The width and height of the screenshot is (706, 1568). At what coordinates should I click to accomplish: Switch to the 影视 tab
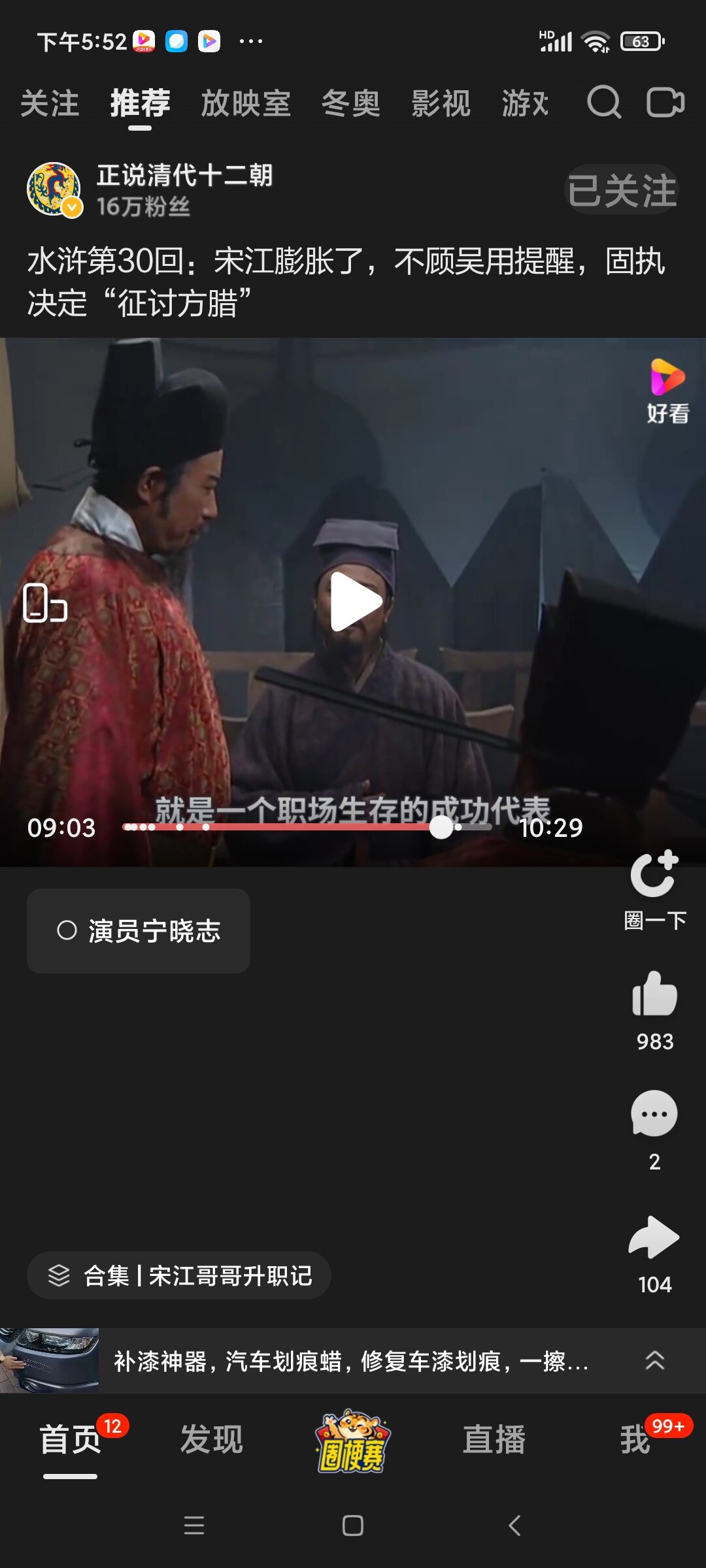coord(441,104)
